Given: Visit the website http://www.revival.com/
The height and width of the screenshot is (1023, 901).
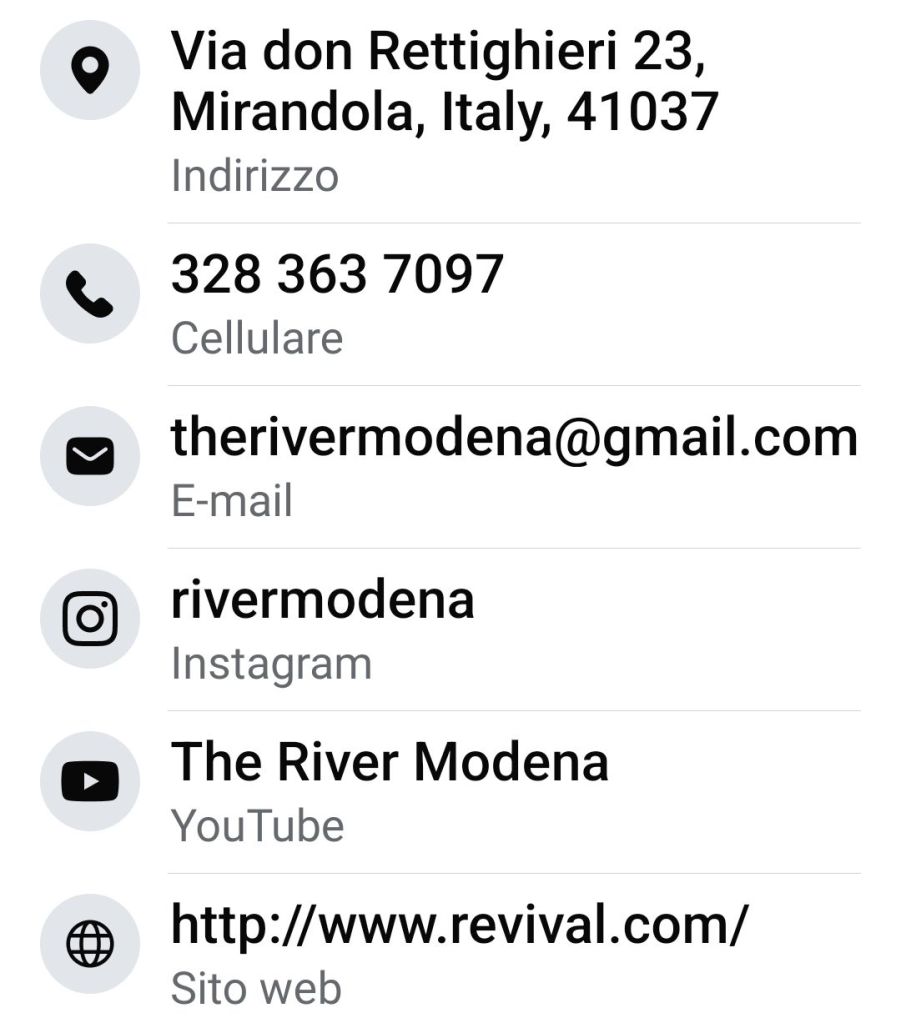Looking at the screenshot, I should [x=459, y=925].
